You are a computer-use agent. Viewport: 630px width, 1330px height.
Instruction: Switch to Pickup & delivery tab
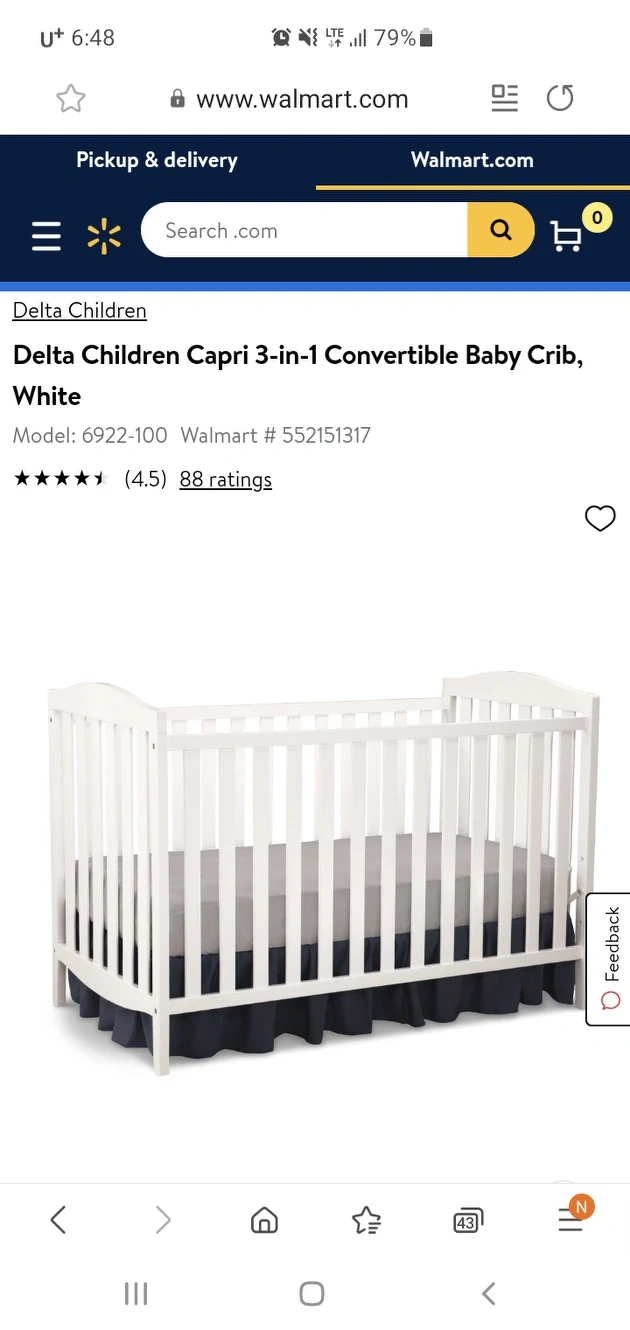coord(157,160)
